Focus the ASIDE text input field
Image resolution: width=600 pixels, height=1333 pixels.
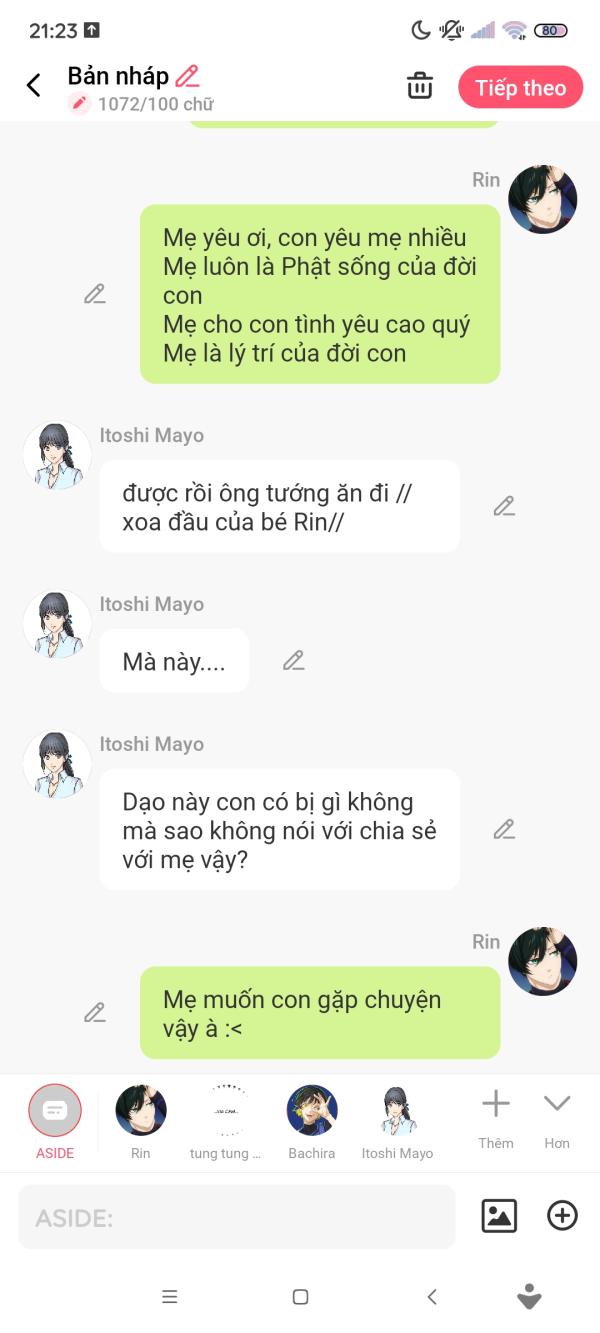(236, 1217)
